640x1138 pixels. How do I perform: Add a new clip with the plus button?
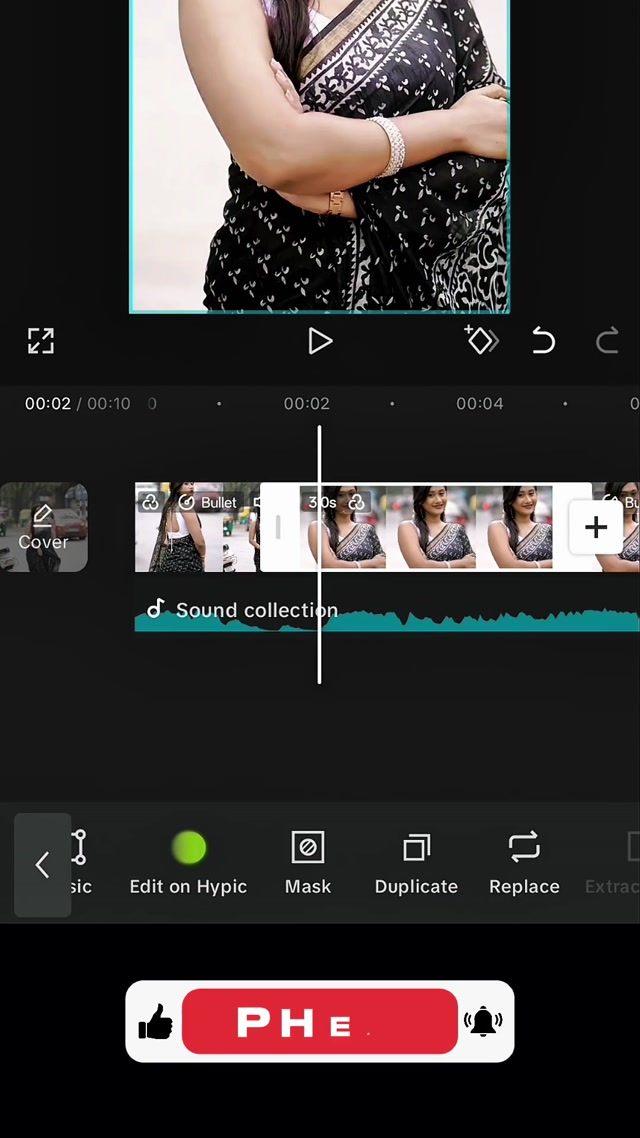(595, 527)
